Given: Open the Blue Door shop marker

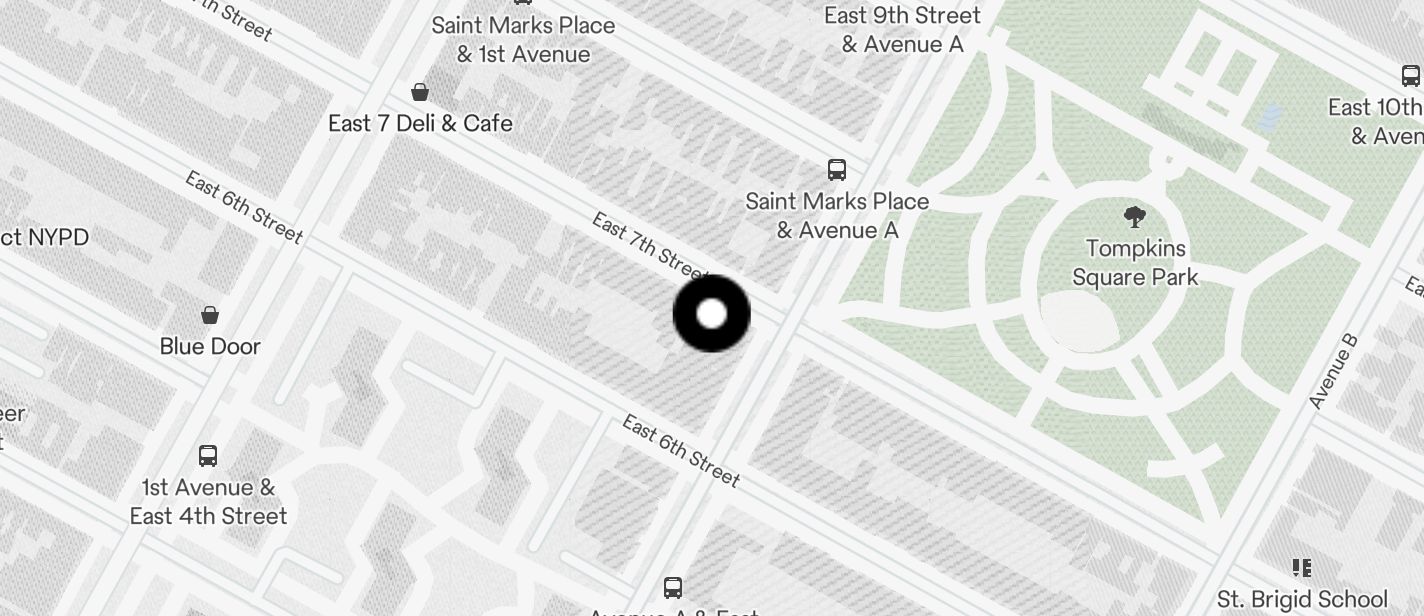Looking at the screenshot, I should pos(210,316).
